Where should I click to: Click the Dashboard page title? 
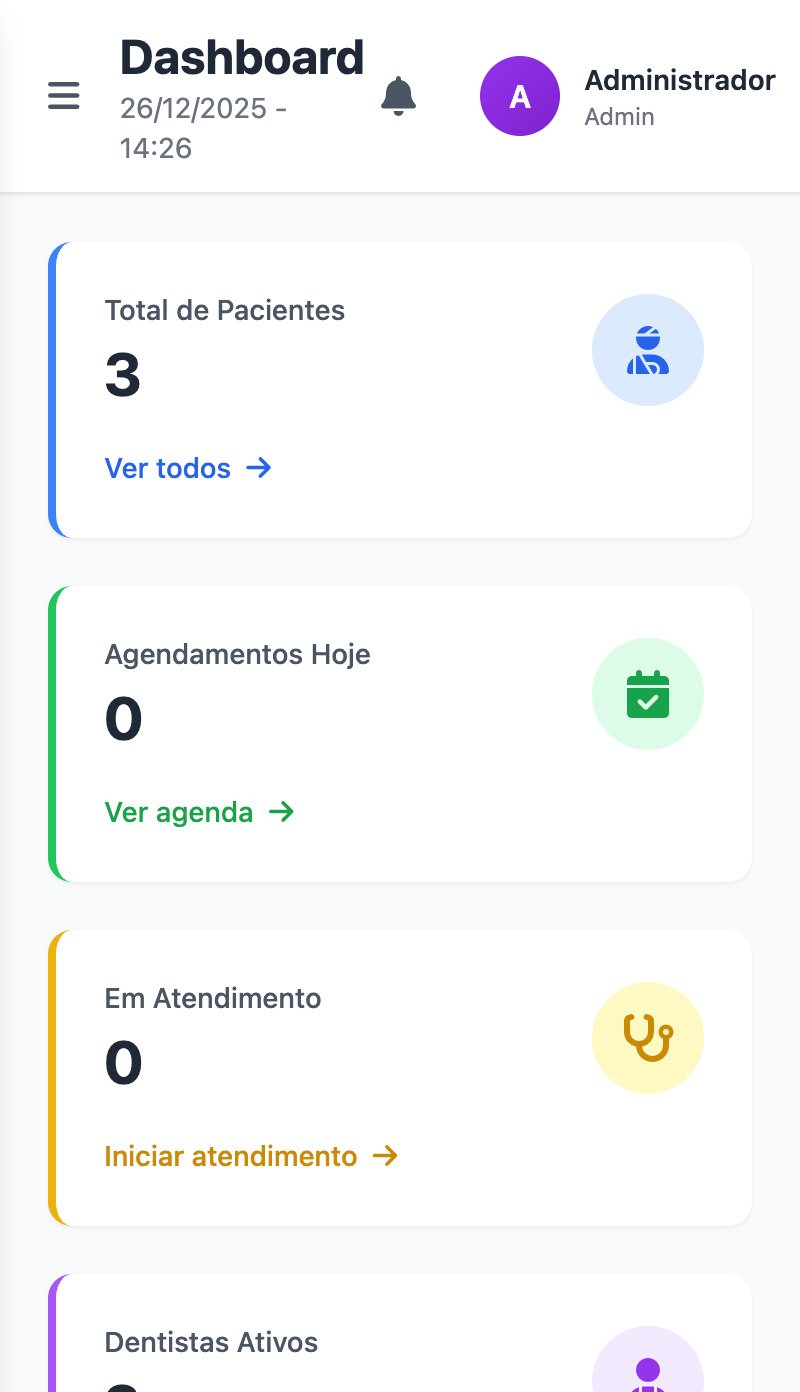point(241,57)
